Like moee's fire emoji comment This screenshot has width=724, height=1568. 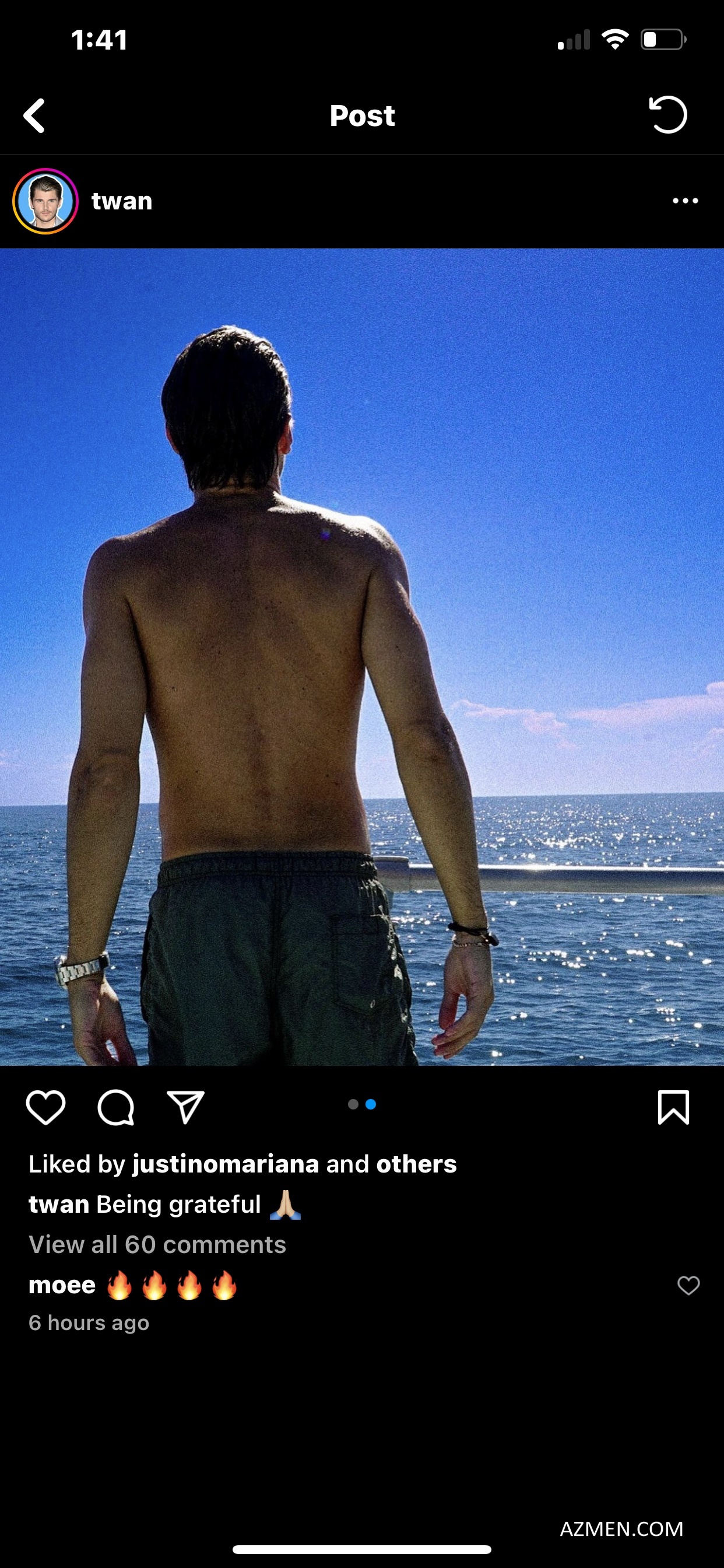[688, 1286]
